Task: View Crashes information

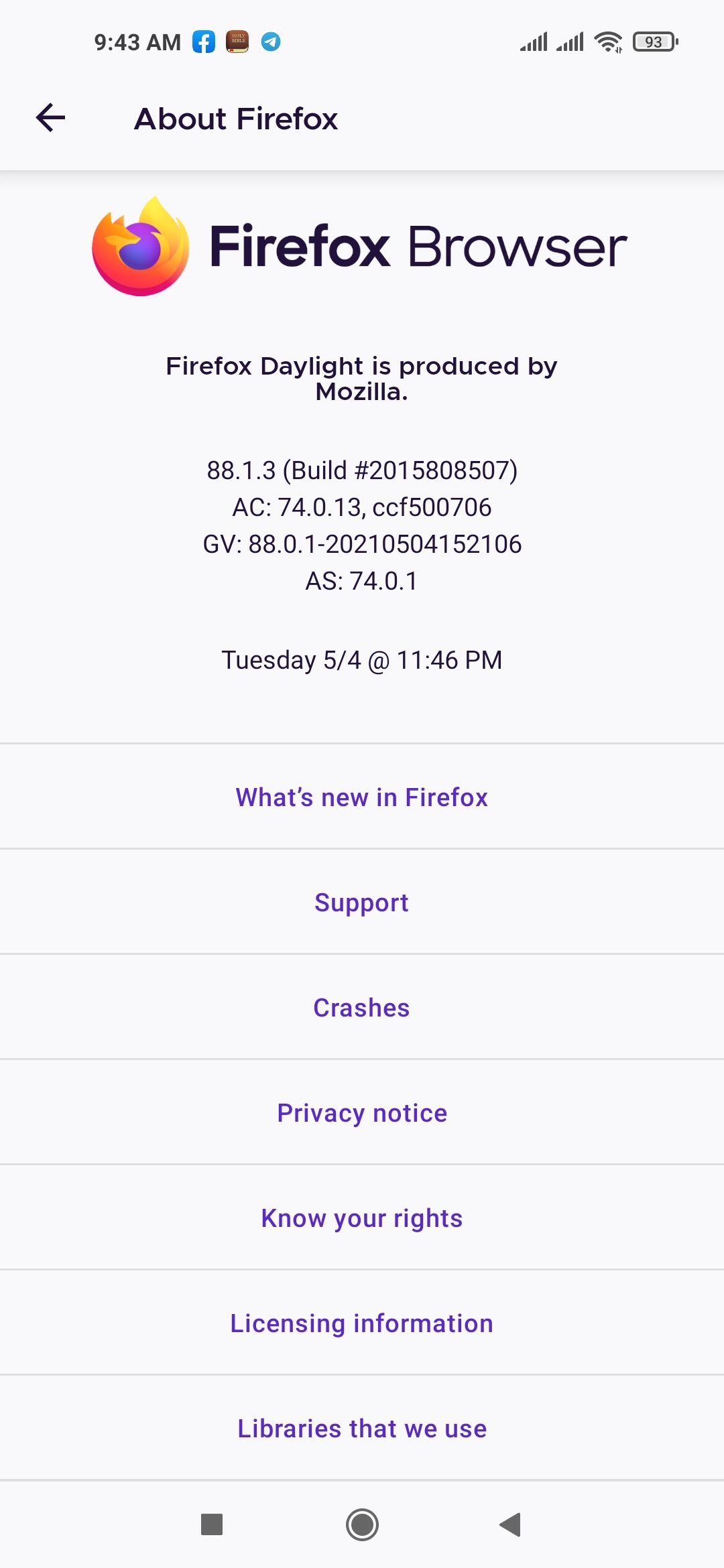Action: tap(362, 1007)
